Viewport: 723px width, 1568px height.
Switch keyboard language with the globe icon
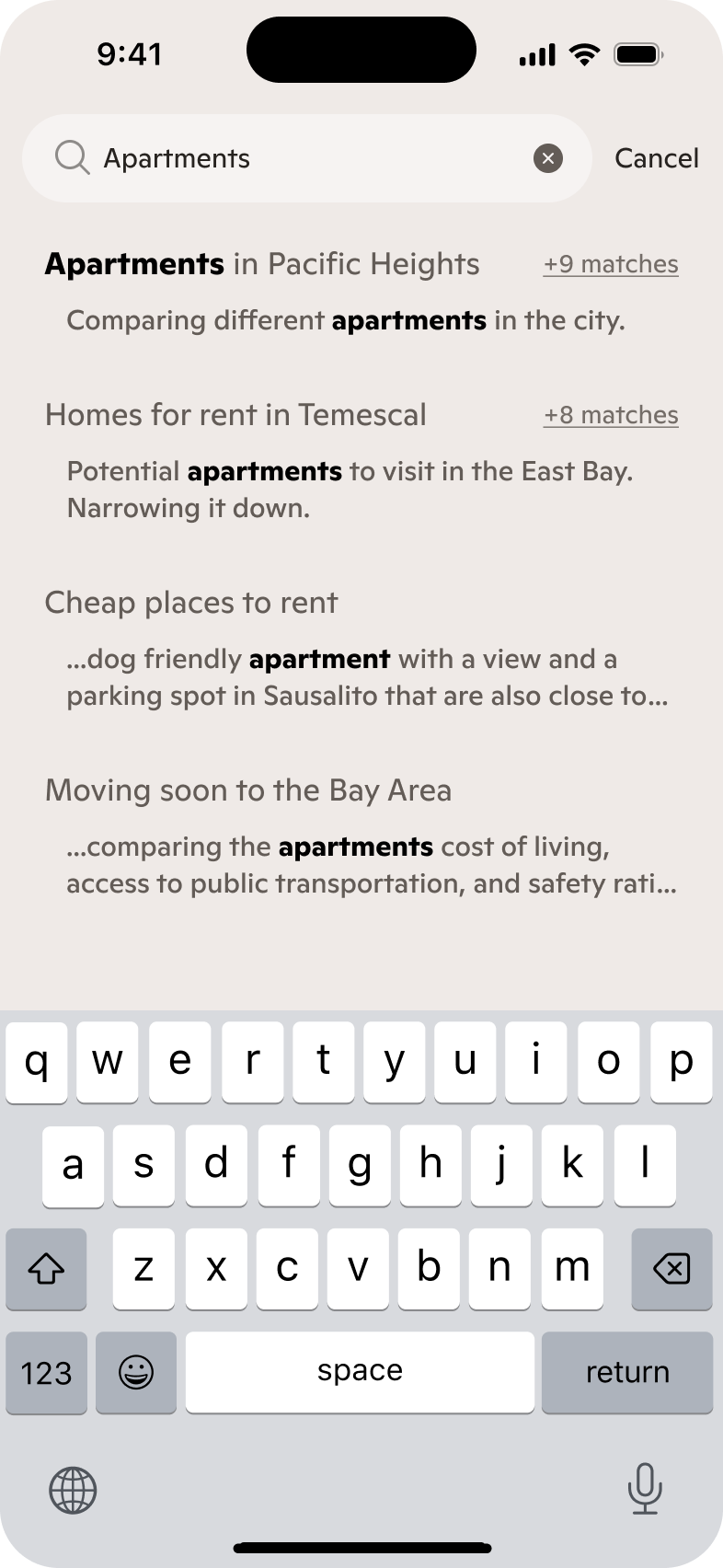(x=73, y=1490)
